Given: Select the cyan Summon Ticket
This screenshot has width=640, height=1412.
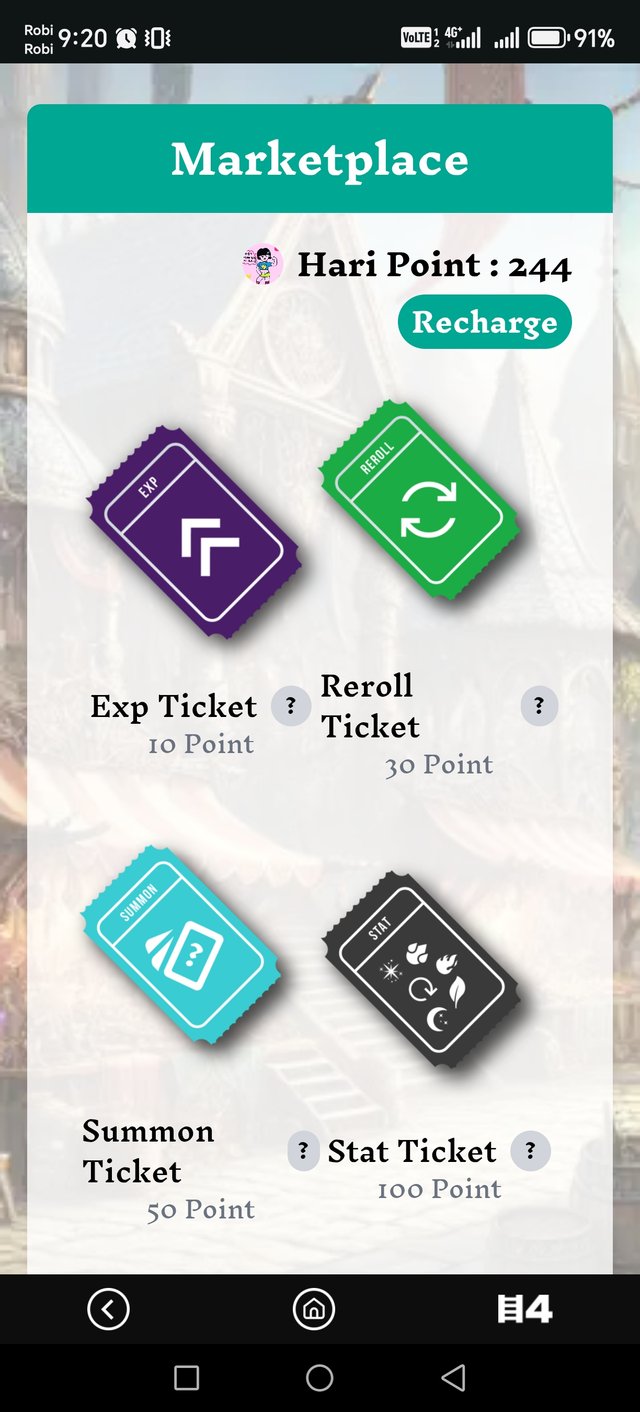Looking at the screenshot, I should 180,946.
